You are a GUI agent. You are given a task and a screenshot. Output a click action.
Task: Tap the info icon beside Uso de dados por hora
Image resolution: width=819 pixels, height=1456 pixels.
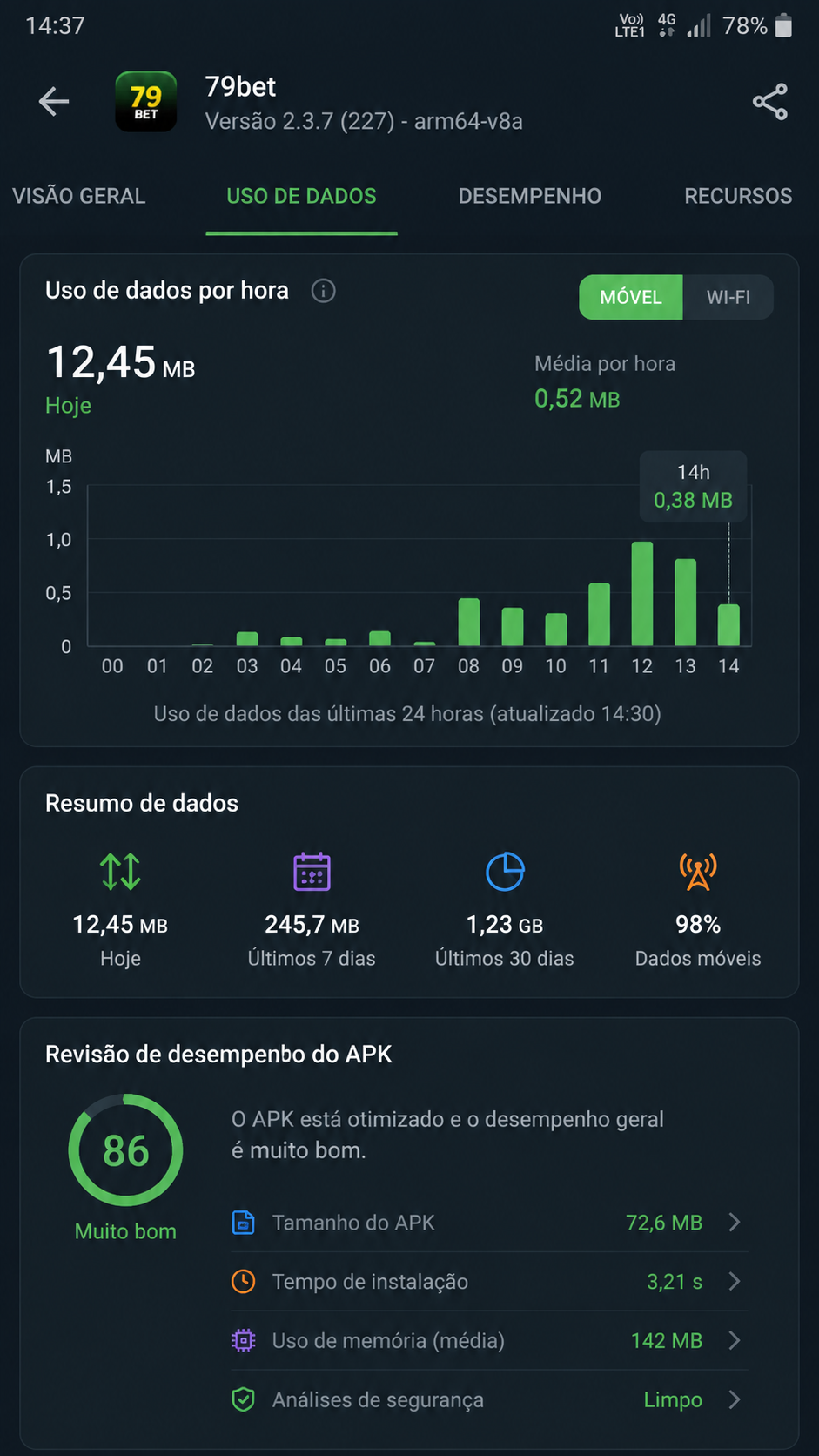click(x=324, y=291)
